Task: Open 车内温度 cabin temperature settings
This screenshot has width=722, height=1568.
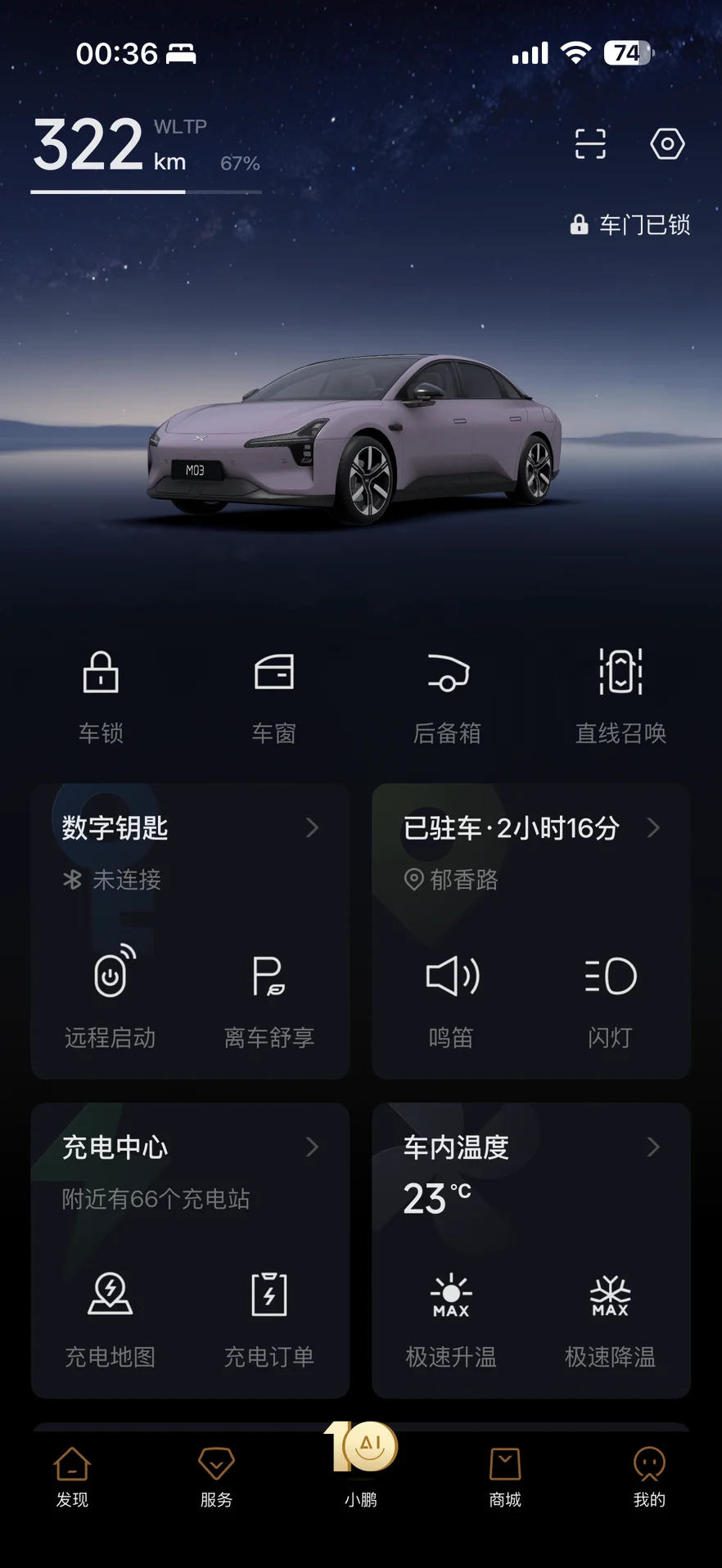Action: tap(530, 1147)
